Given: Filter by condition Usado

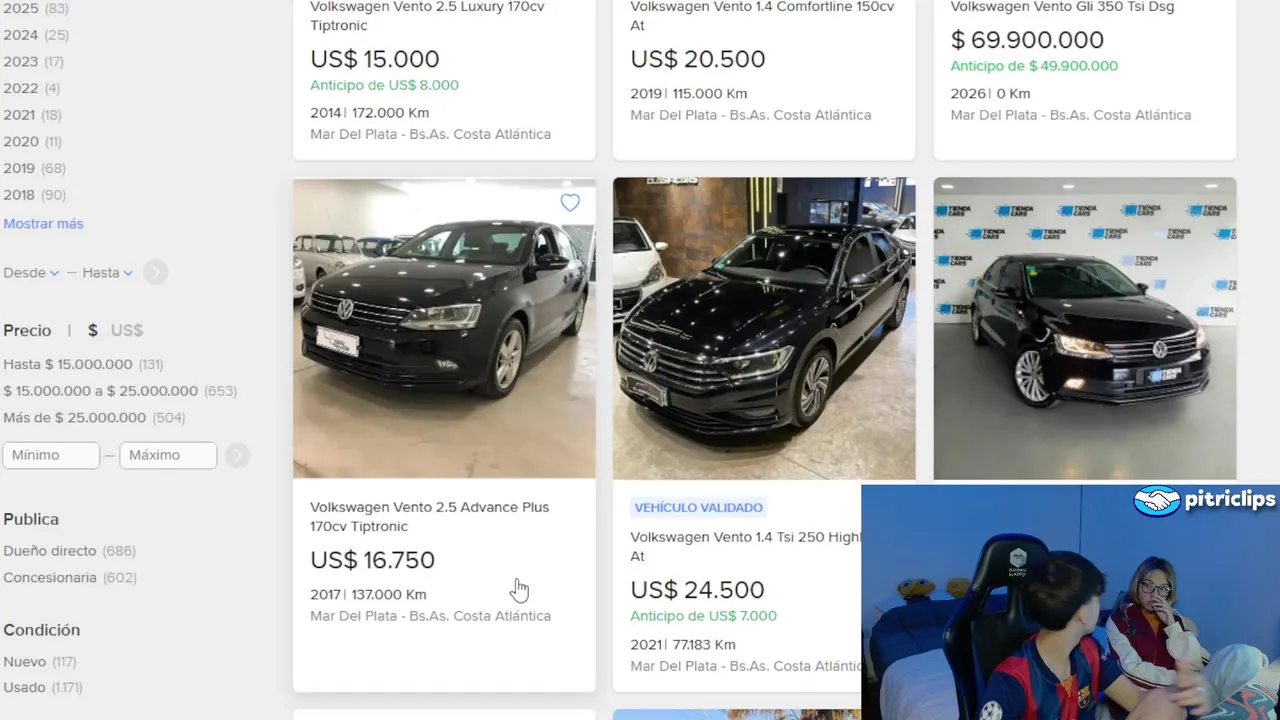Looking at the screenshot, I should click(x=25, y=688).
